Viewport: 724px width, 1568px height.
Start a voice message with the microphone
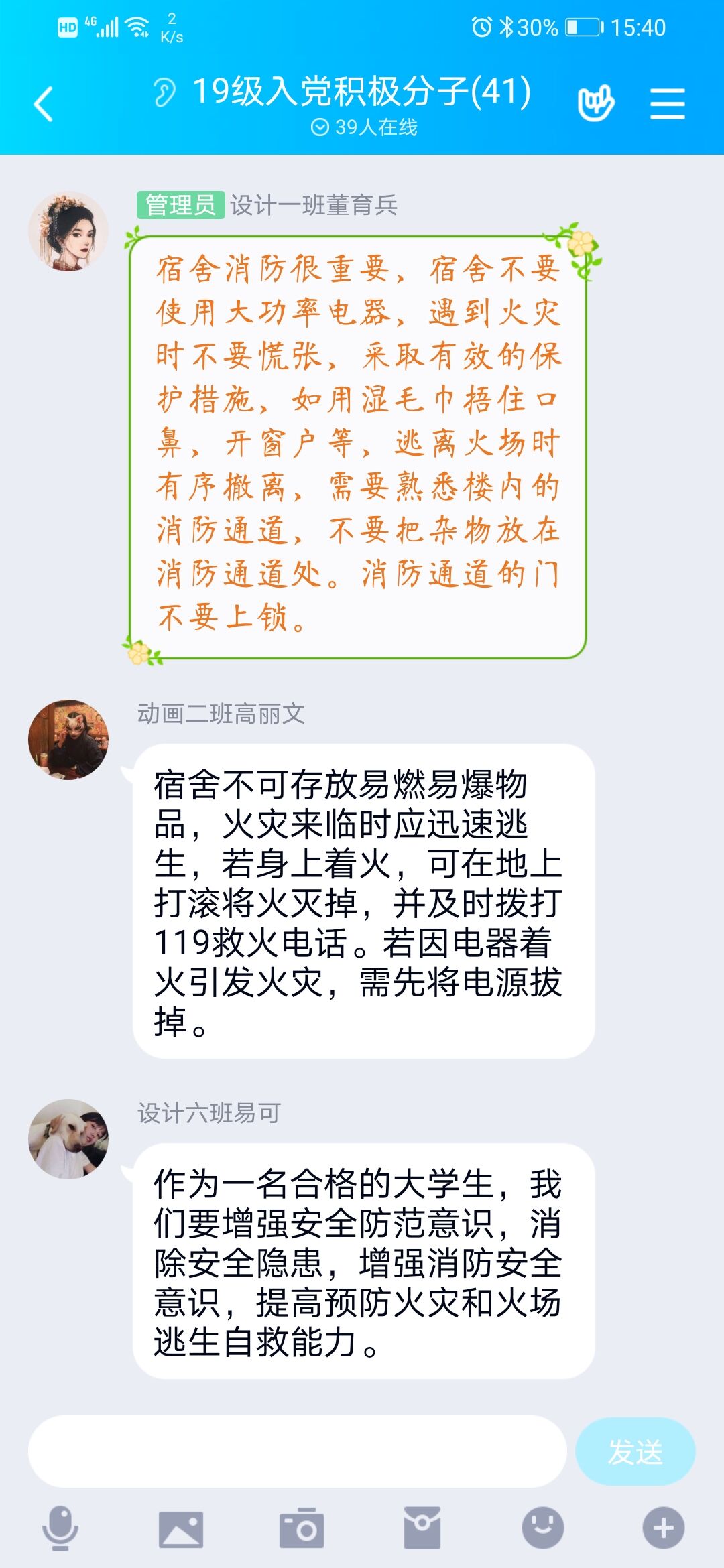coord(60,1528)
